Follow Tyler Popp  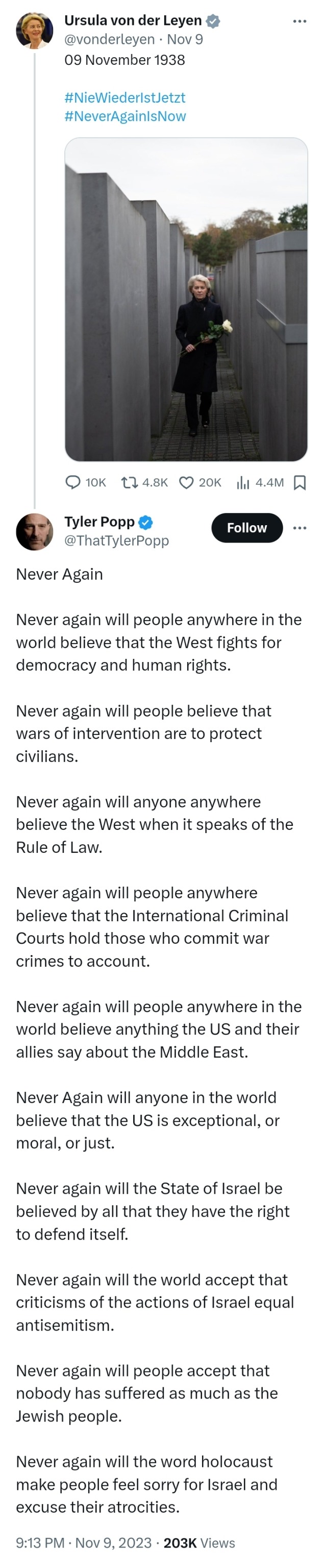(x=246, y=528)
